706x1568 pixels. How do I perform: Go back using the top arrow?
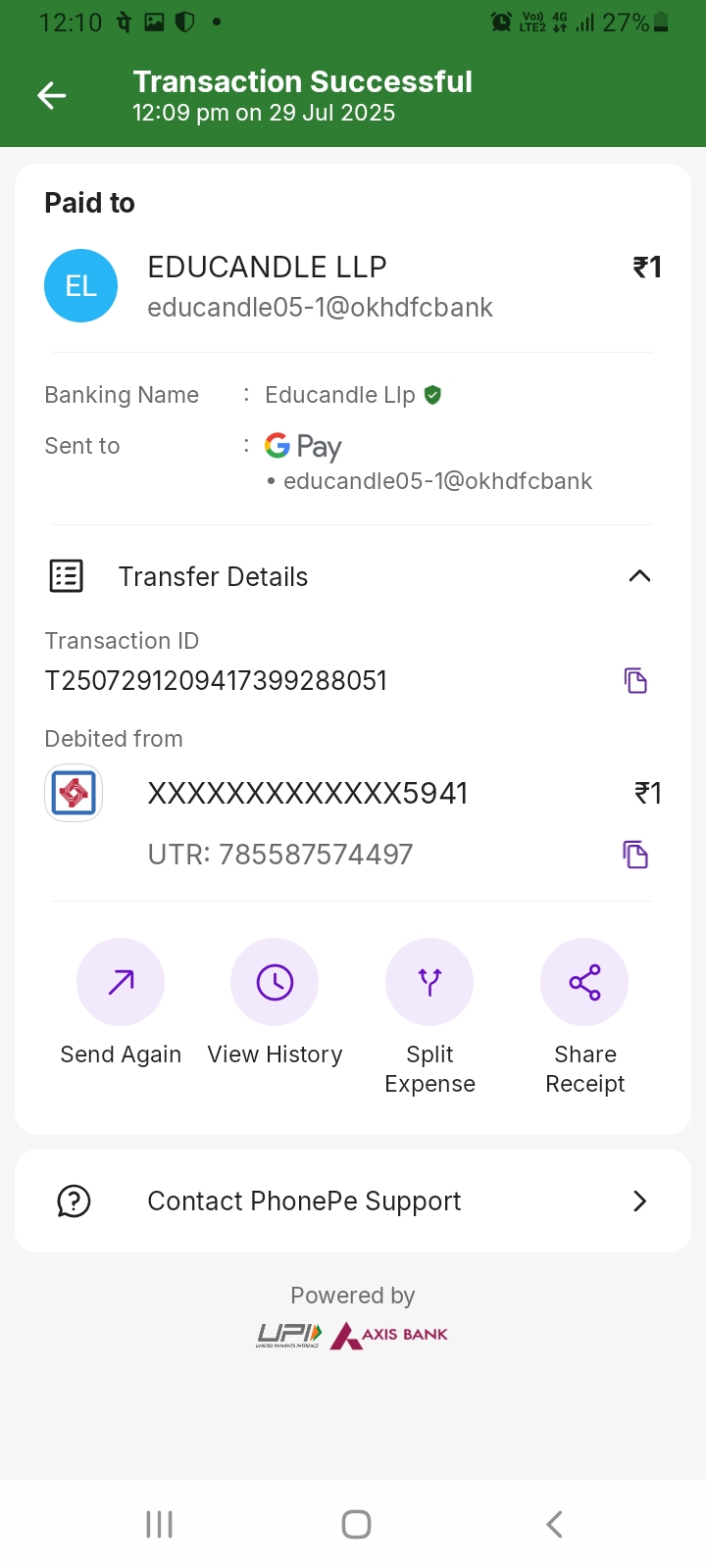(x=52, y=95)
